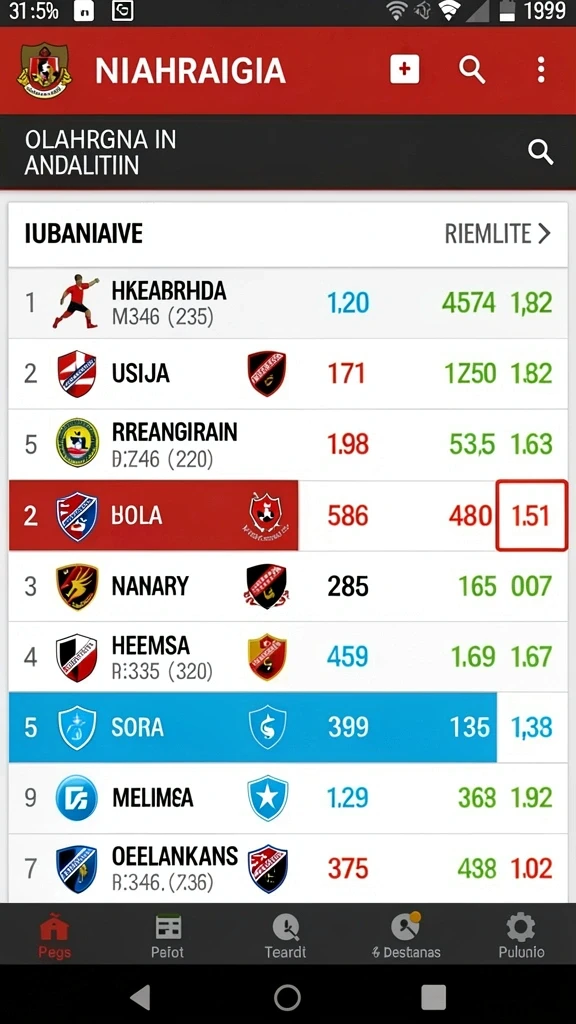Open the BOLA row

pyautogui.click(x=288, y=516)
